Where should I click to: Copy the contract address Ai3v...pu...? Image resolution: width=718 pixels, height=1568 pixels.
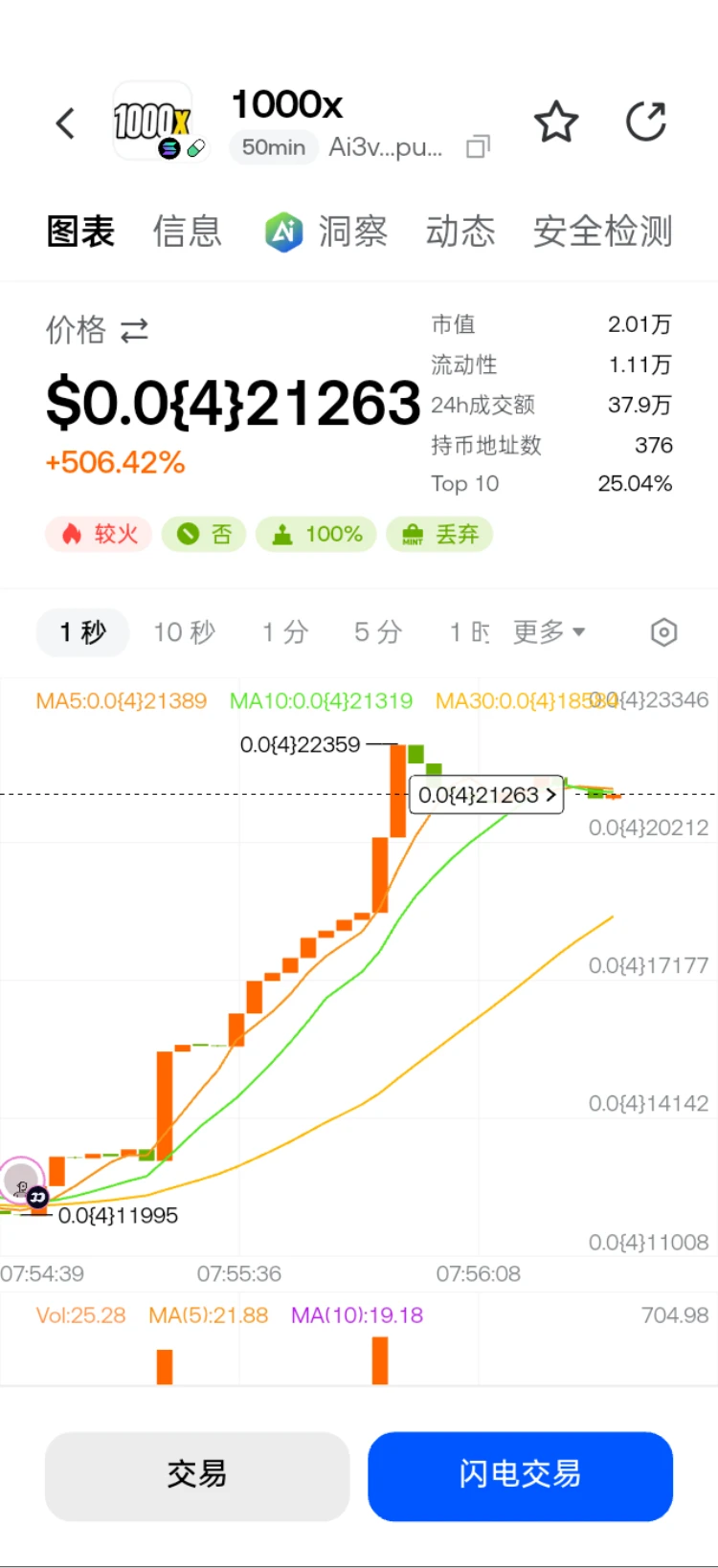(x=478, y=147)
